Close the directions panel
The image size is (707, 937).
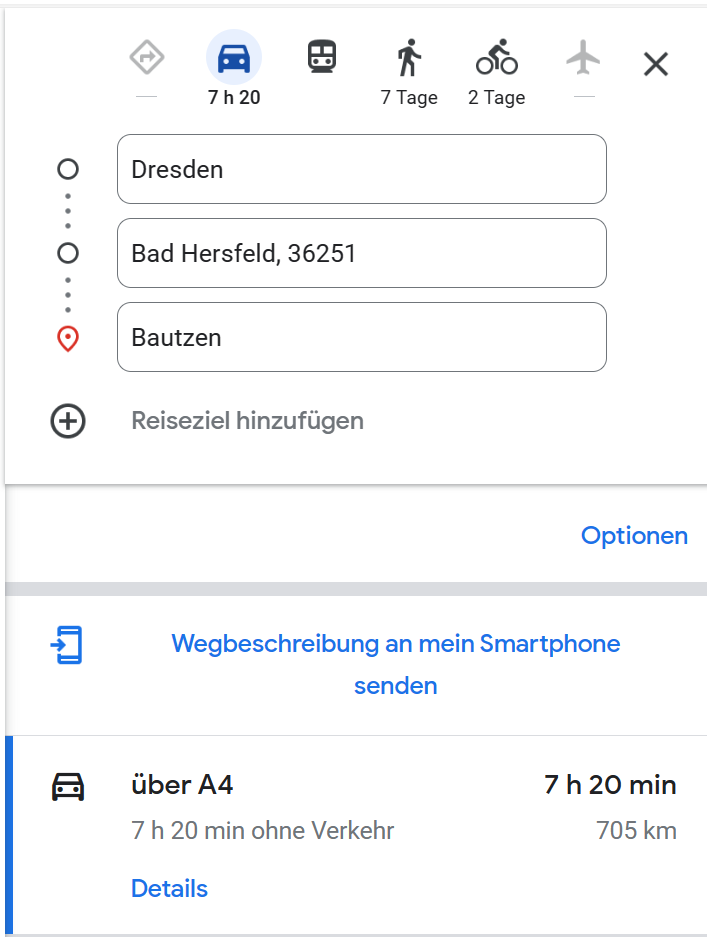(x=655, y=65)
